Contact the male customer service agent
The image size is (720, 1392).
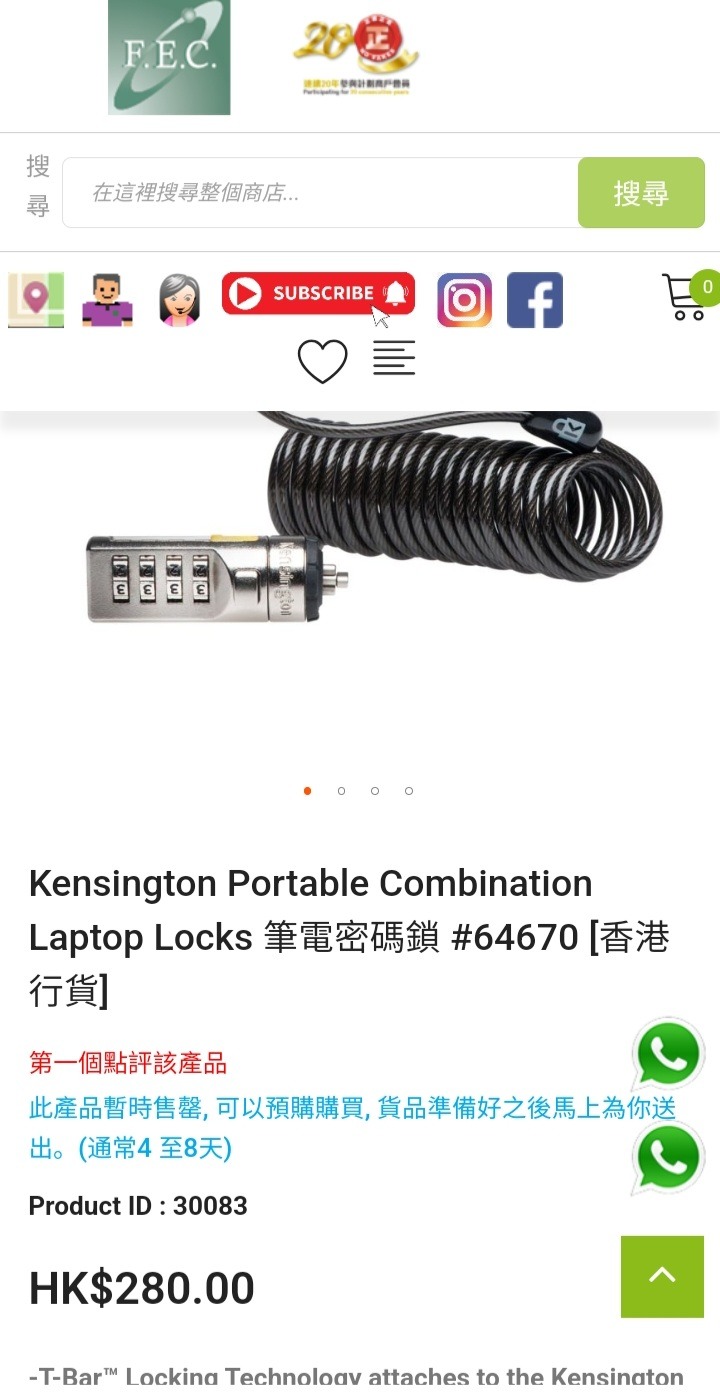(x=107, y=300)
